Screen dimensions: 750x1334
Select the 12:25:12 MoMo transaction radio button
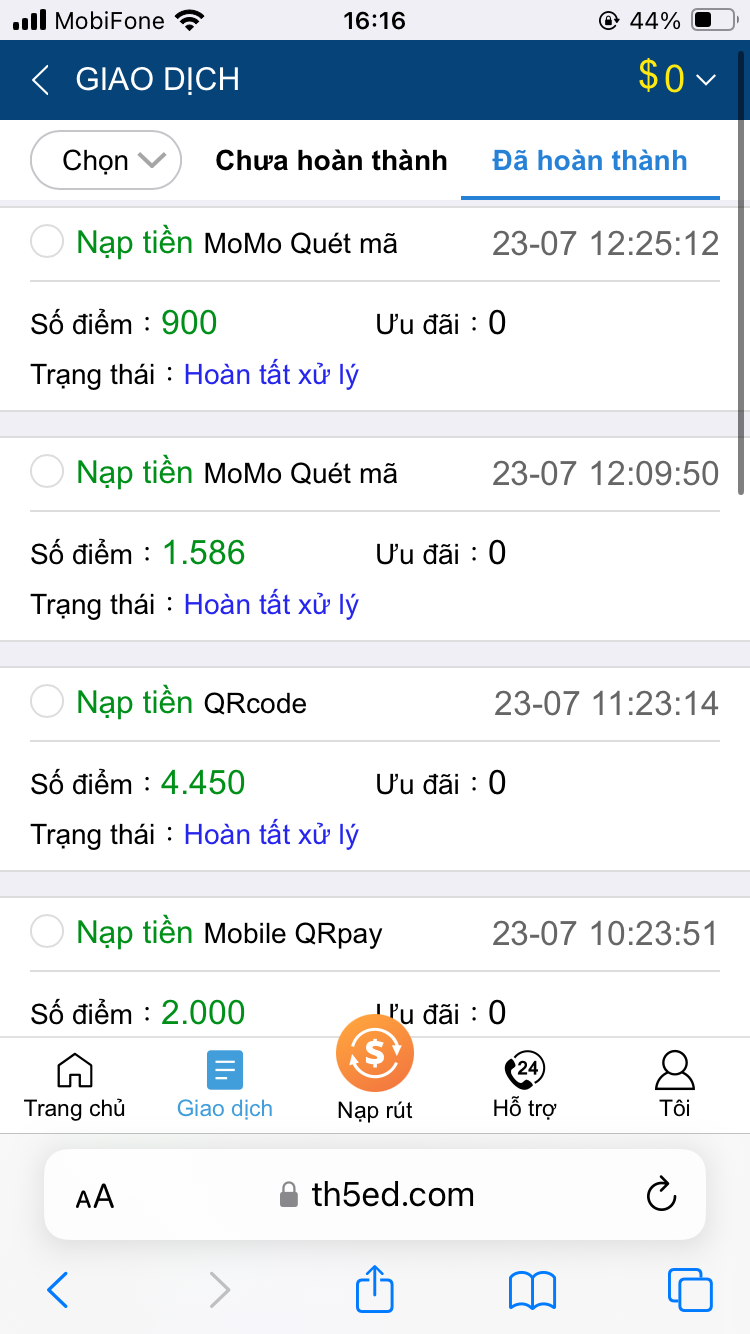[47, 241]
